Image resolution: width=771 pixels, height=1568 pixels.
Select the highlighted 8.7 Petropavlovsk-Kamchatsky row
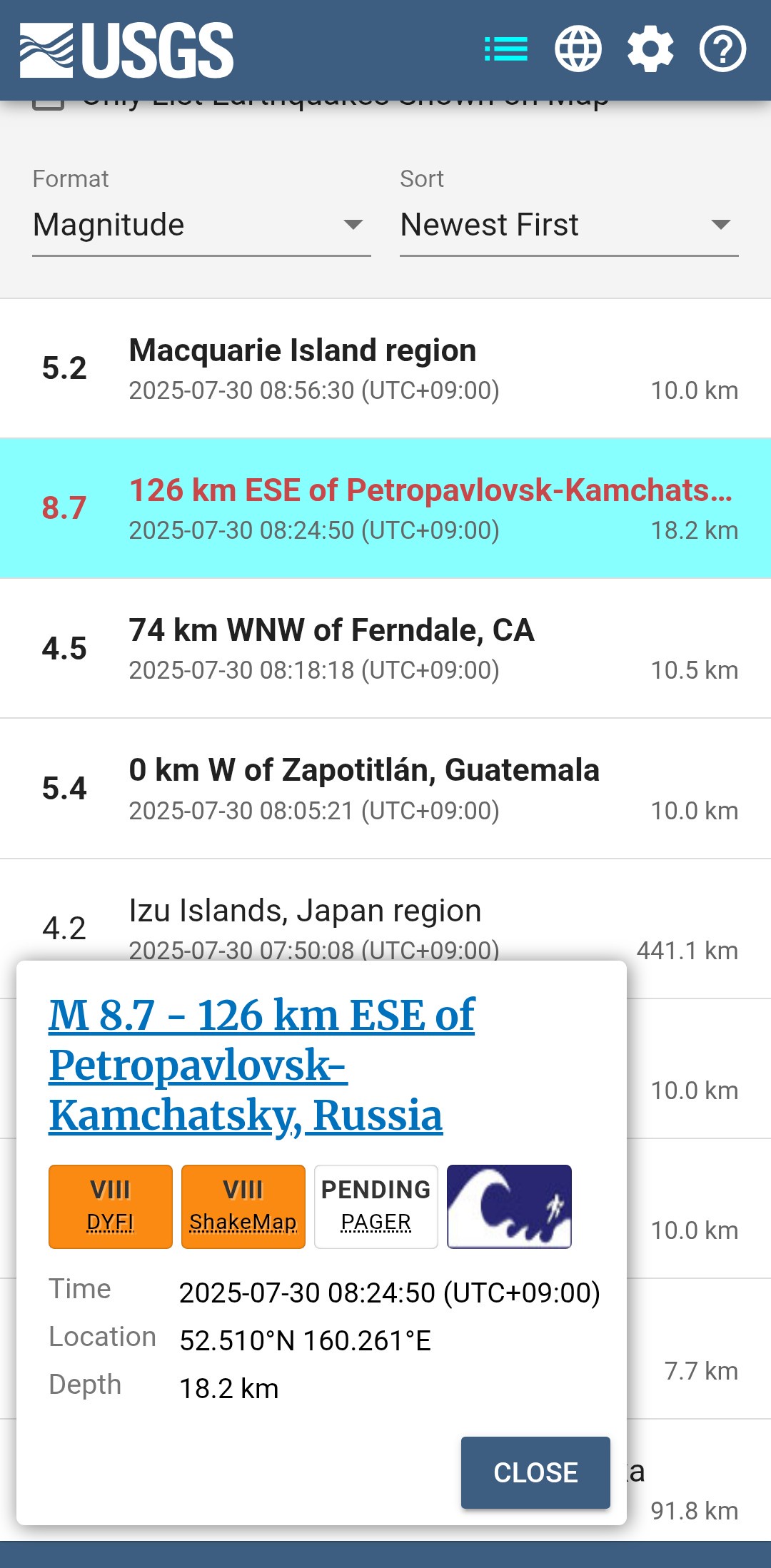click(385, 508)
